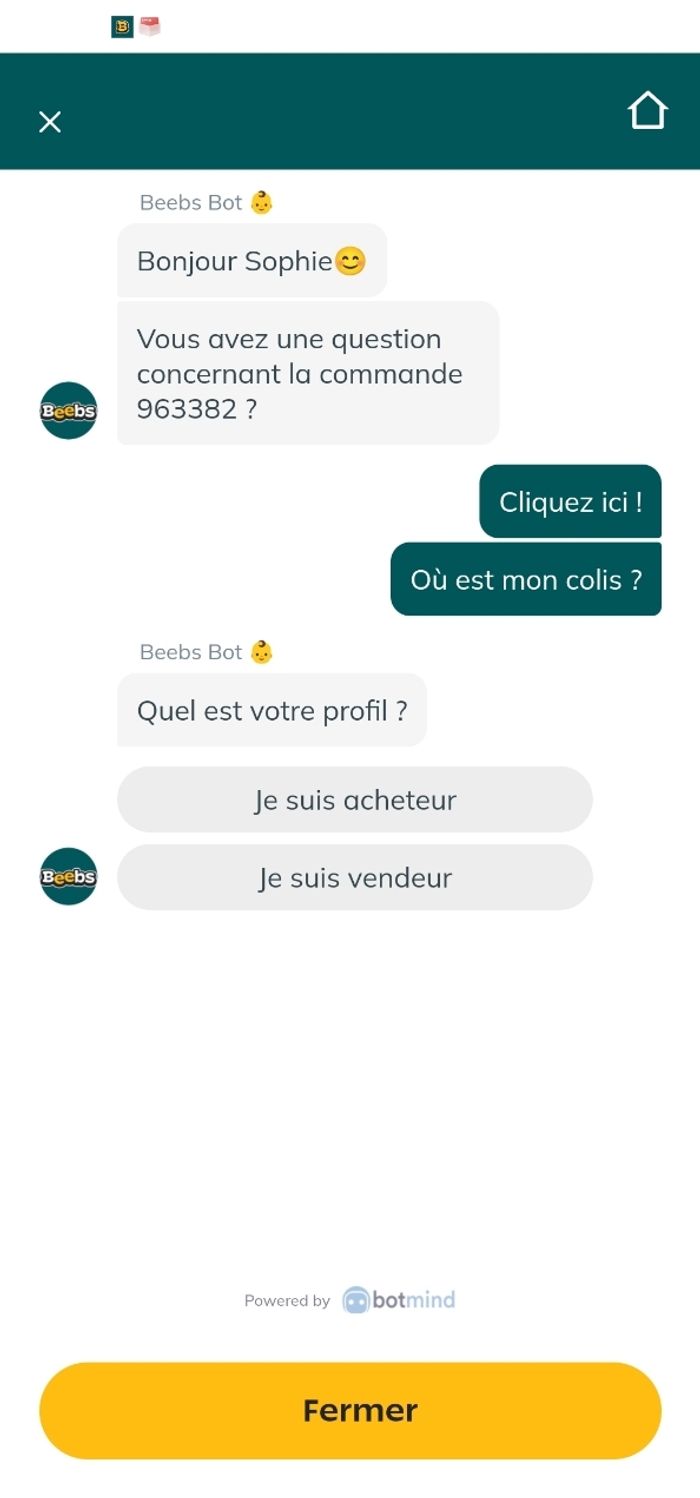
Task: Close the chat with the X icon
Action: tap(49, 122)
